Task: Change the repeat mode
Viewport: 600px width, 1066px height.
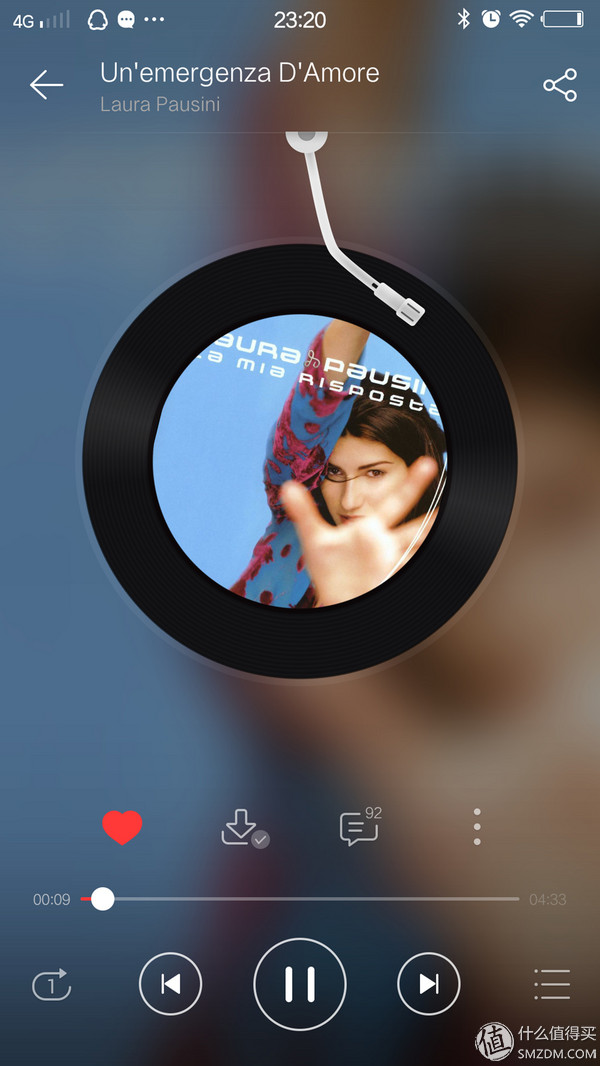Action: click(x=52, y=985)
